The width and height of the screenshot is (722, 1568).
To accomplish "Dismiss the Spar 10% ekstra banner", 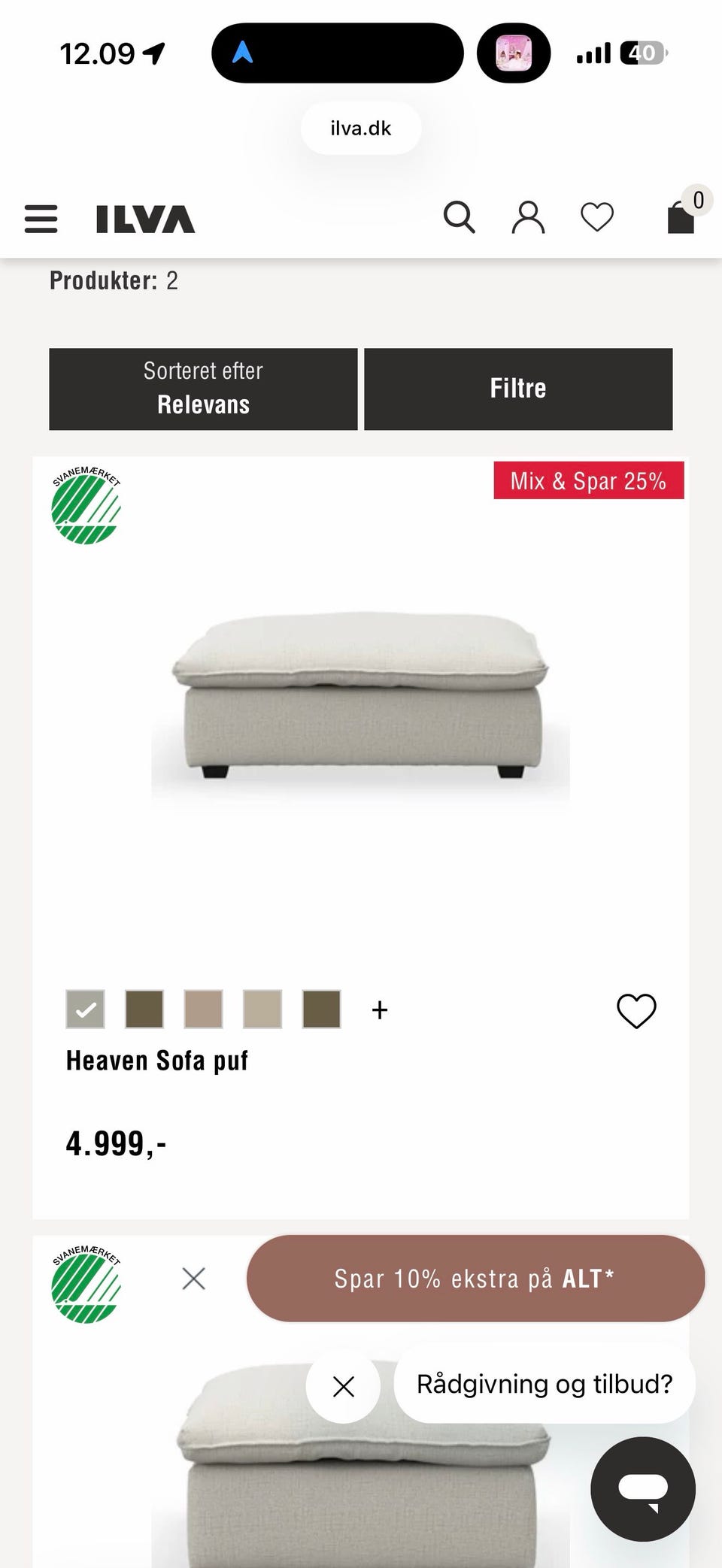I will 194,1278.
